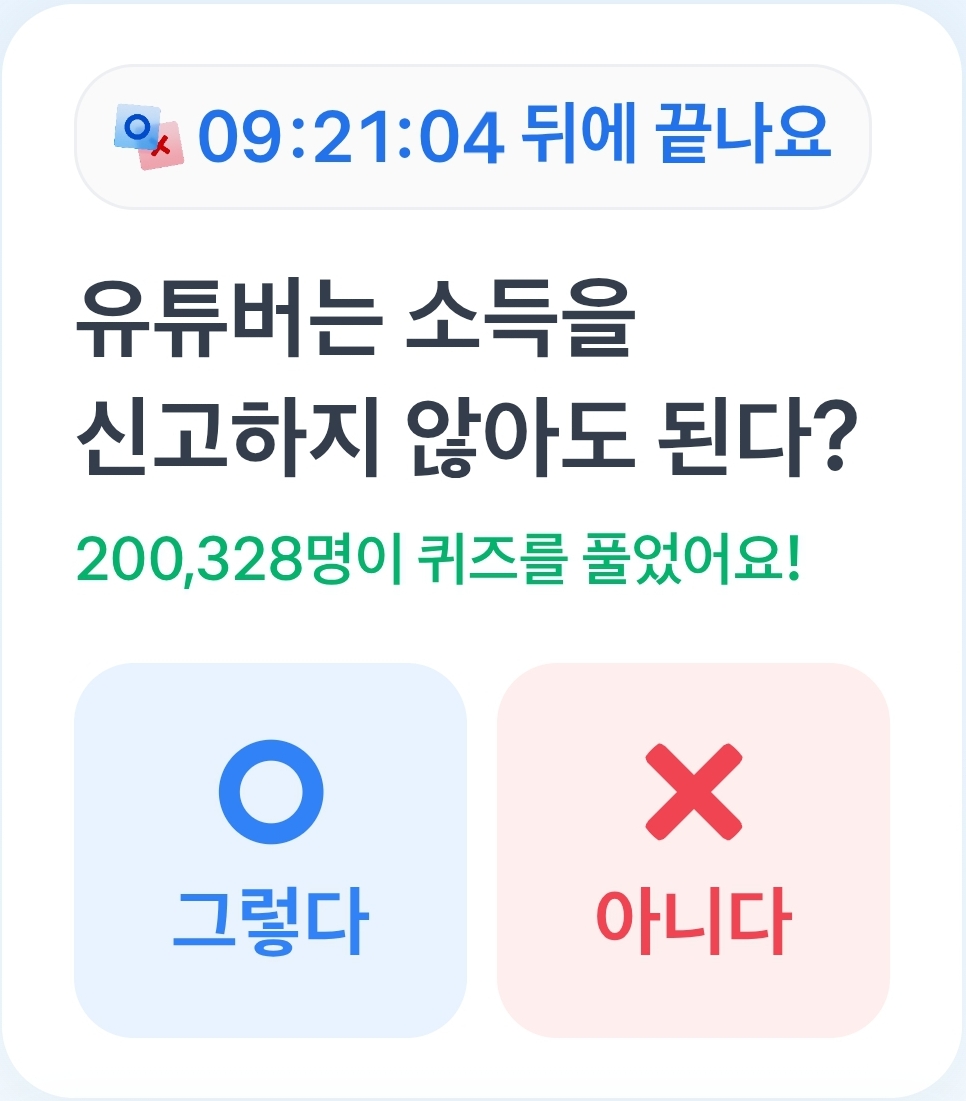Choose 아니다 (X) as the answer
Screen dimensions: 966x1101
pos(693,850)
